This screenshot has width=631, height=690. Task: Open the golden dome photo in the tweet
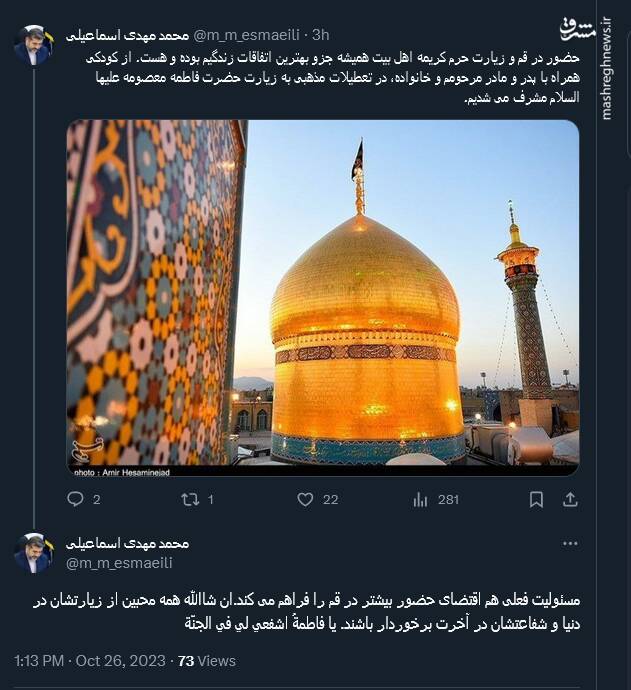[322, 297]
